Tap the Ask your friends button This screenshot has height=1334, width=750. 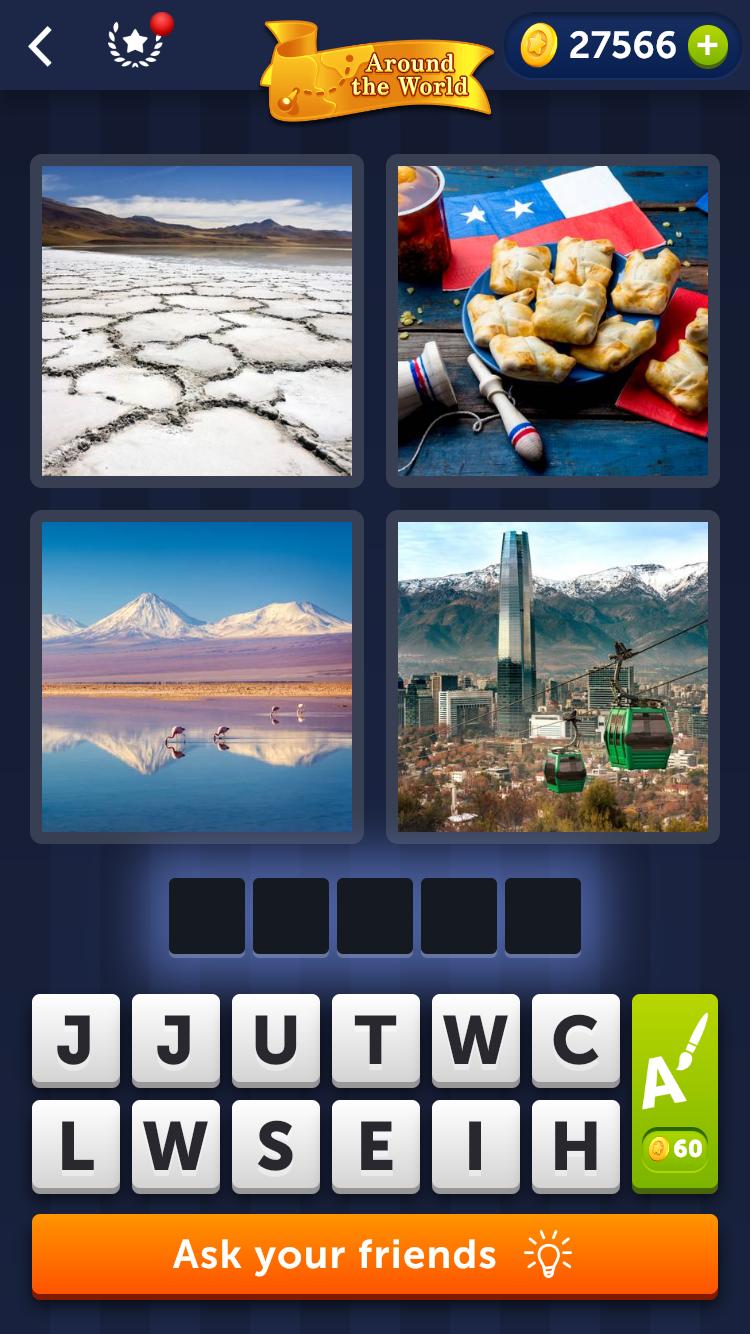click(x=375, y=1255)
